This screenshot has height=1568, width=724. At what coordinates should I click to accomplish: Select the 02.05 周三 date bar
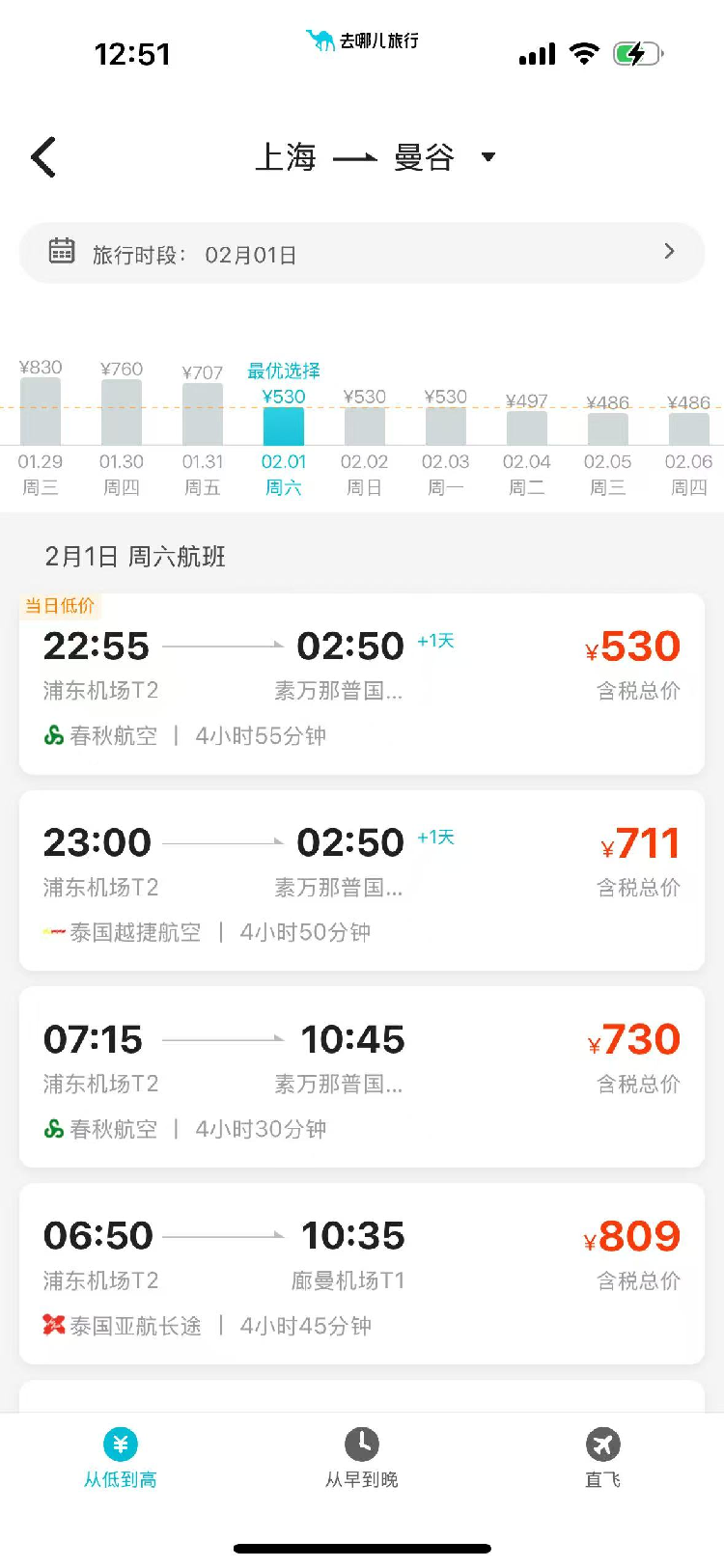tap(607, 426)
